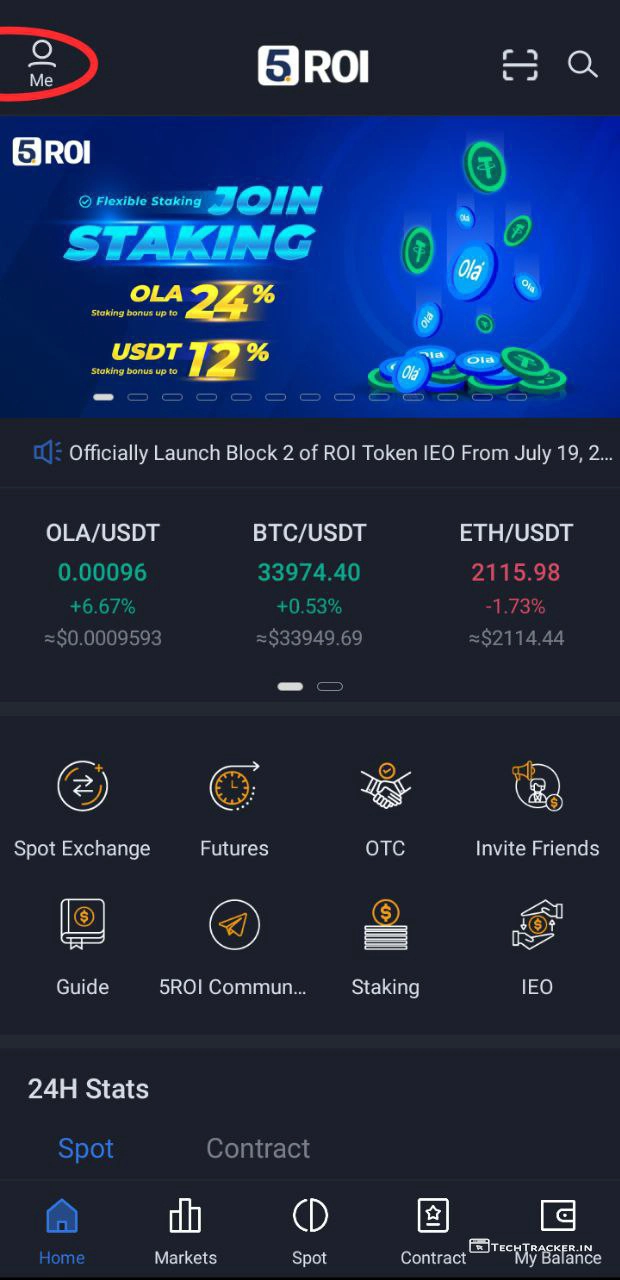Open the OTC section
This screenshot has width=620, height=1280.
tap(385, 808)
